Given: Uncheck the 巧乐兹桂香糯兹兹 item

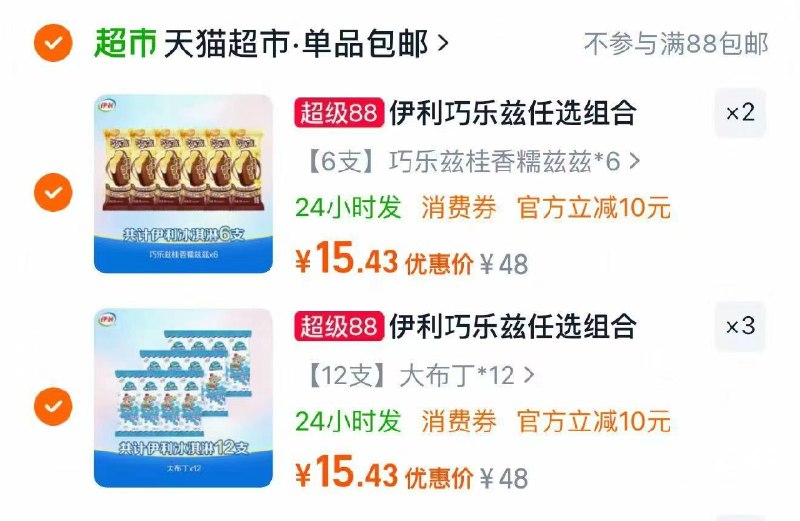Looking at the screenshot, I should [52, 192].
